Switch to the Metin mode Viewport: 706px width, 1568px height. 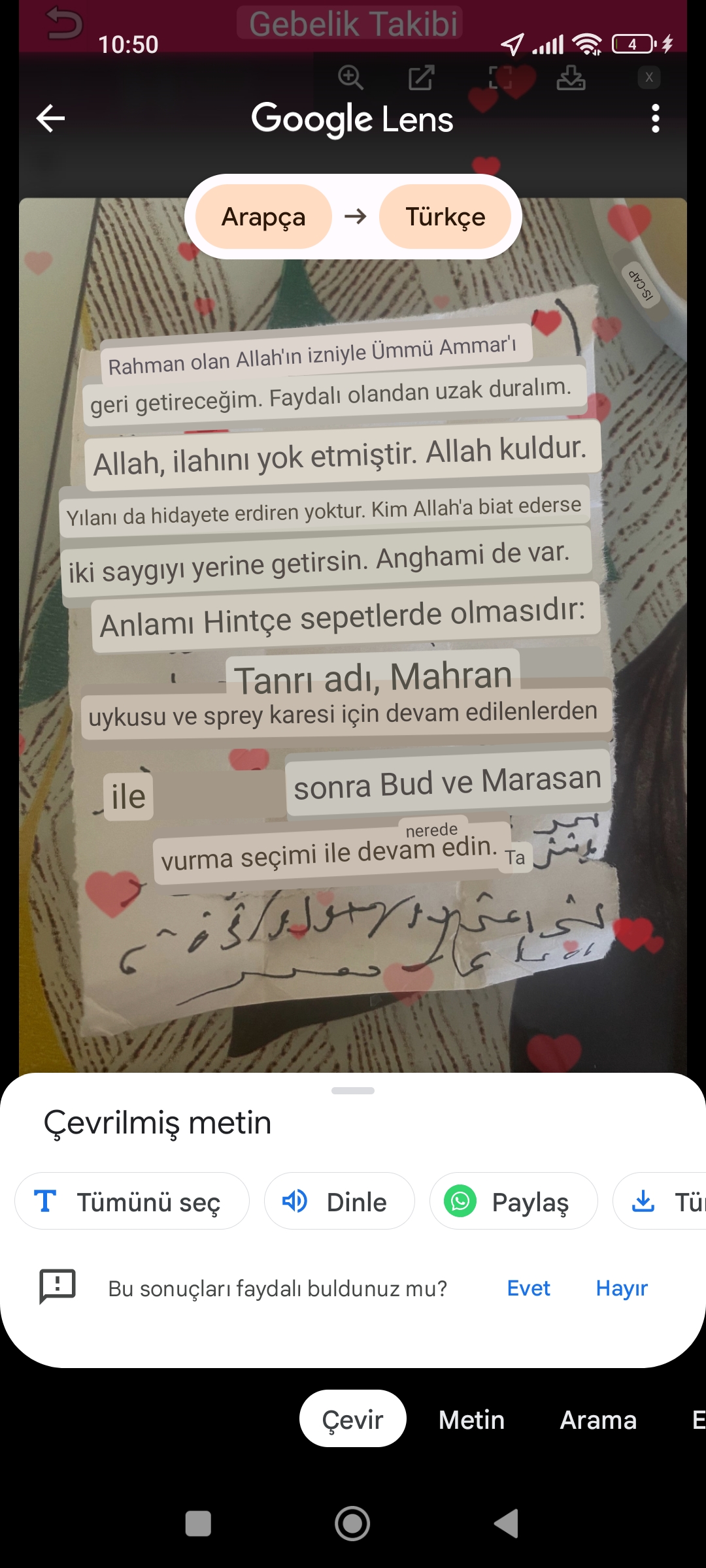(471, 1420)
